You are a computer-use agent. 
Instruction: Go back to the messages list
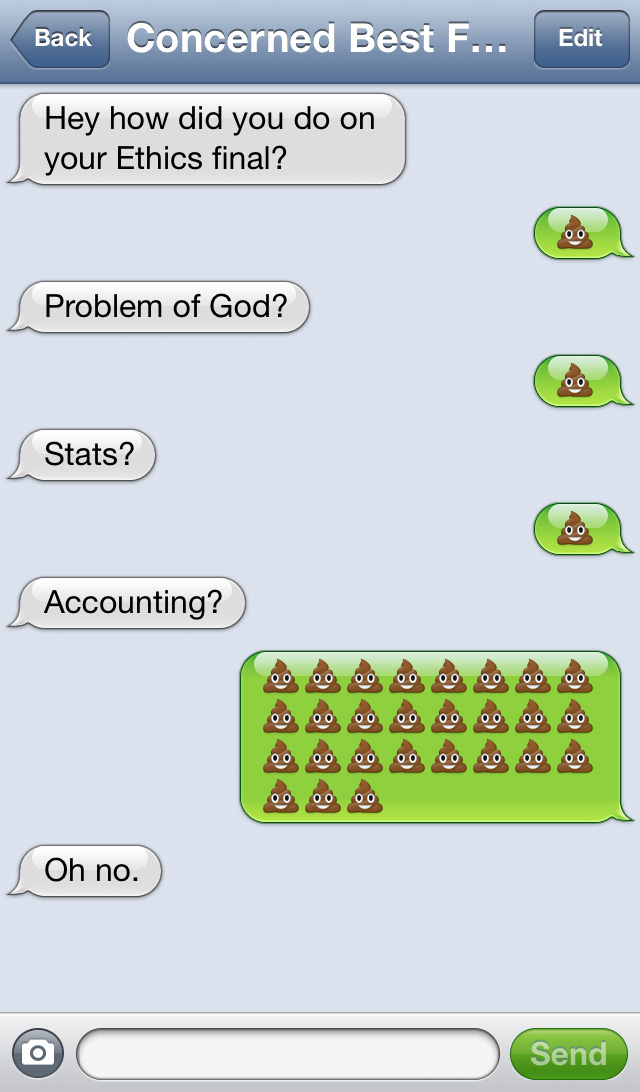(x=60, y=39)
